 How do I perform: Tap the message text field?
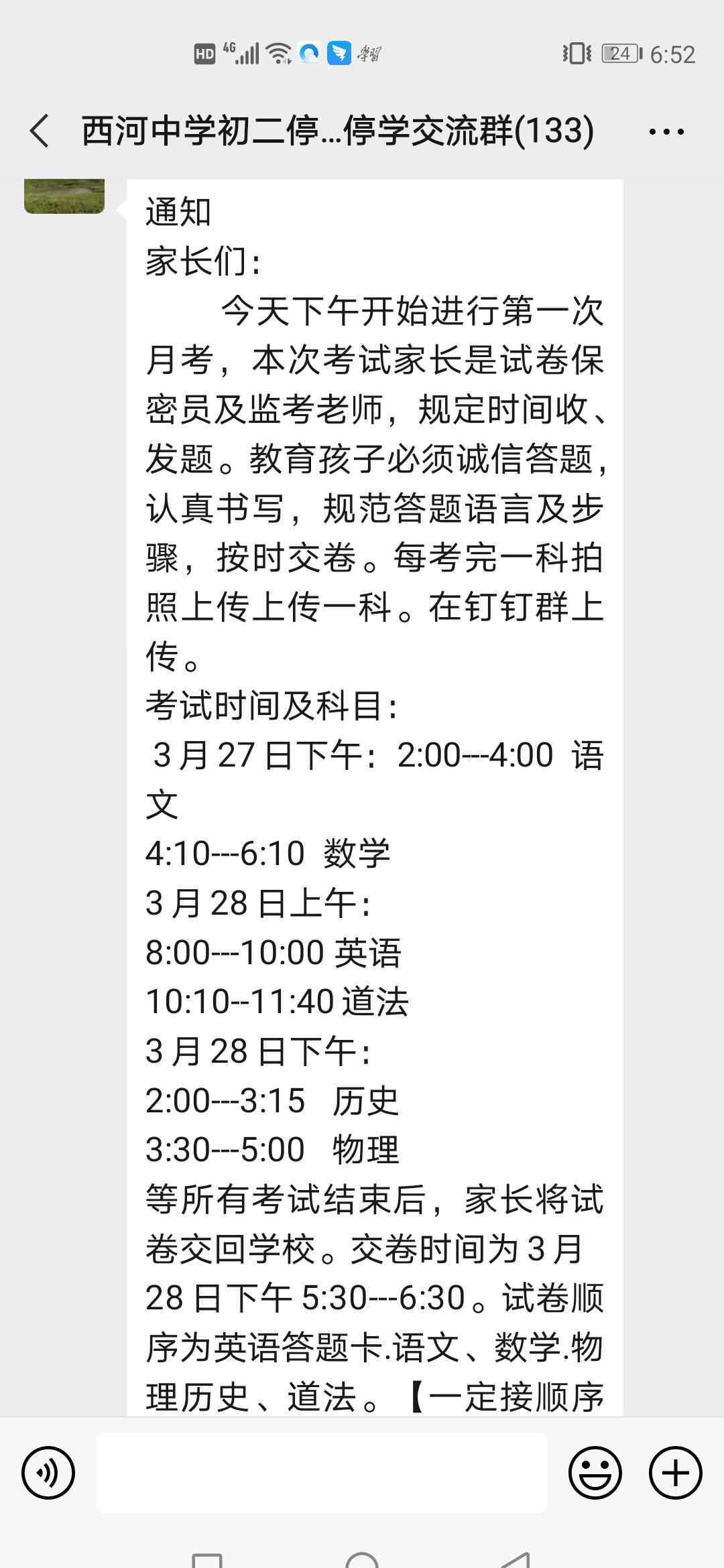point(322,1472)
